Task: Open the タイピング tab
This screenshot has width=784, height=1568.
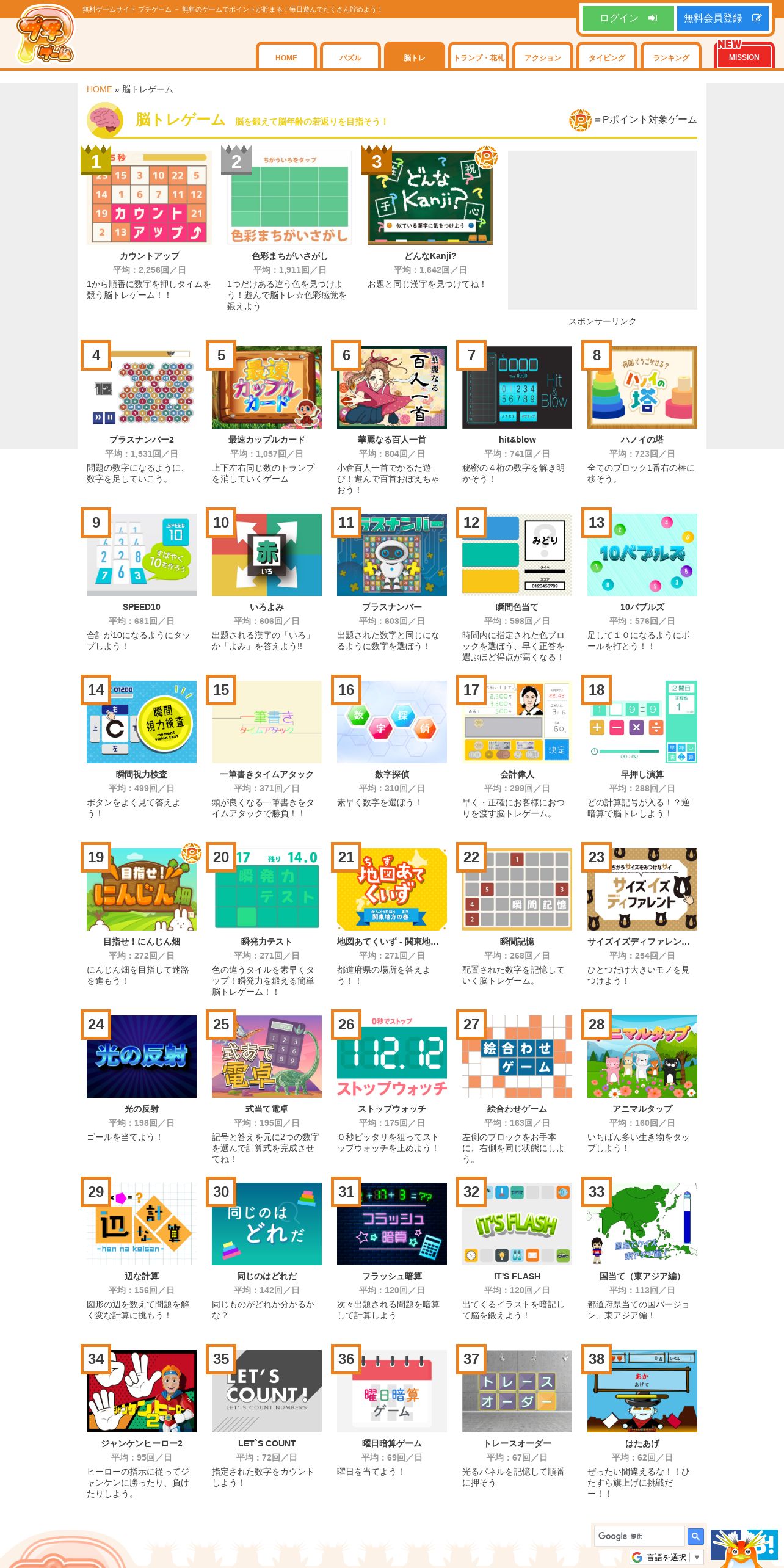Action: [607, 57]
